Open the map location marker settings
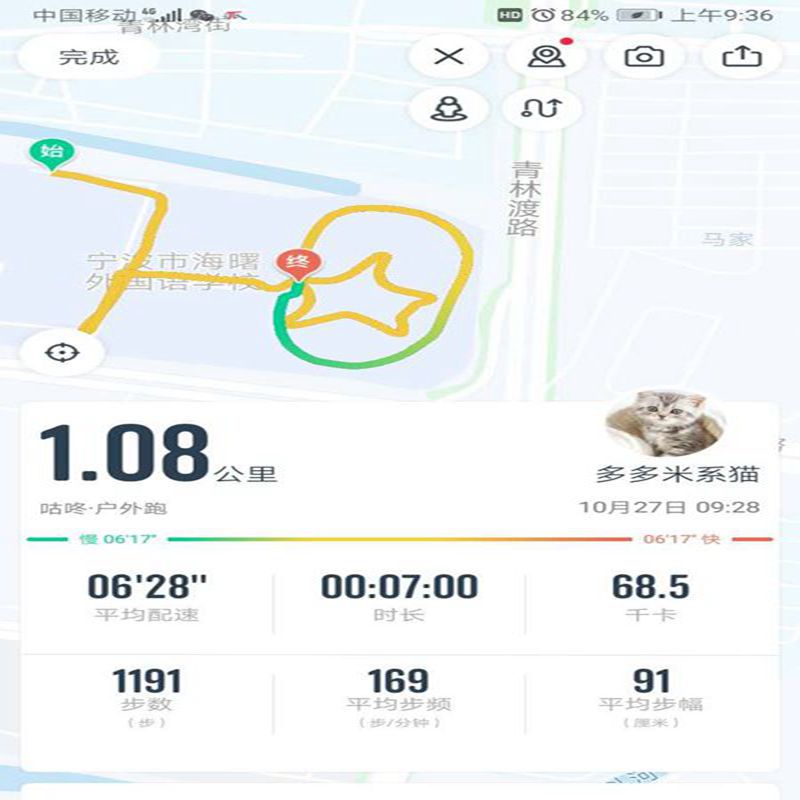The width and height of the screenshot is (800, 800). (x=545, y=57)
